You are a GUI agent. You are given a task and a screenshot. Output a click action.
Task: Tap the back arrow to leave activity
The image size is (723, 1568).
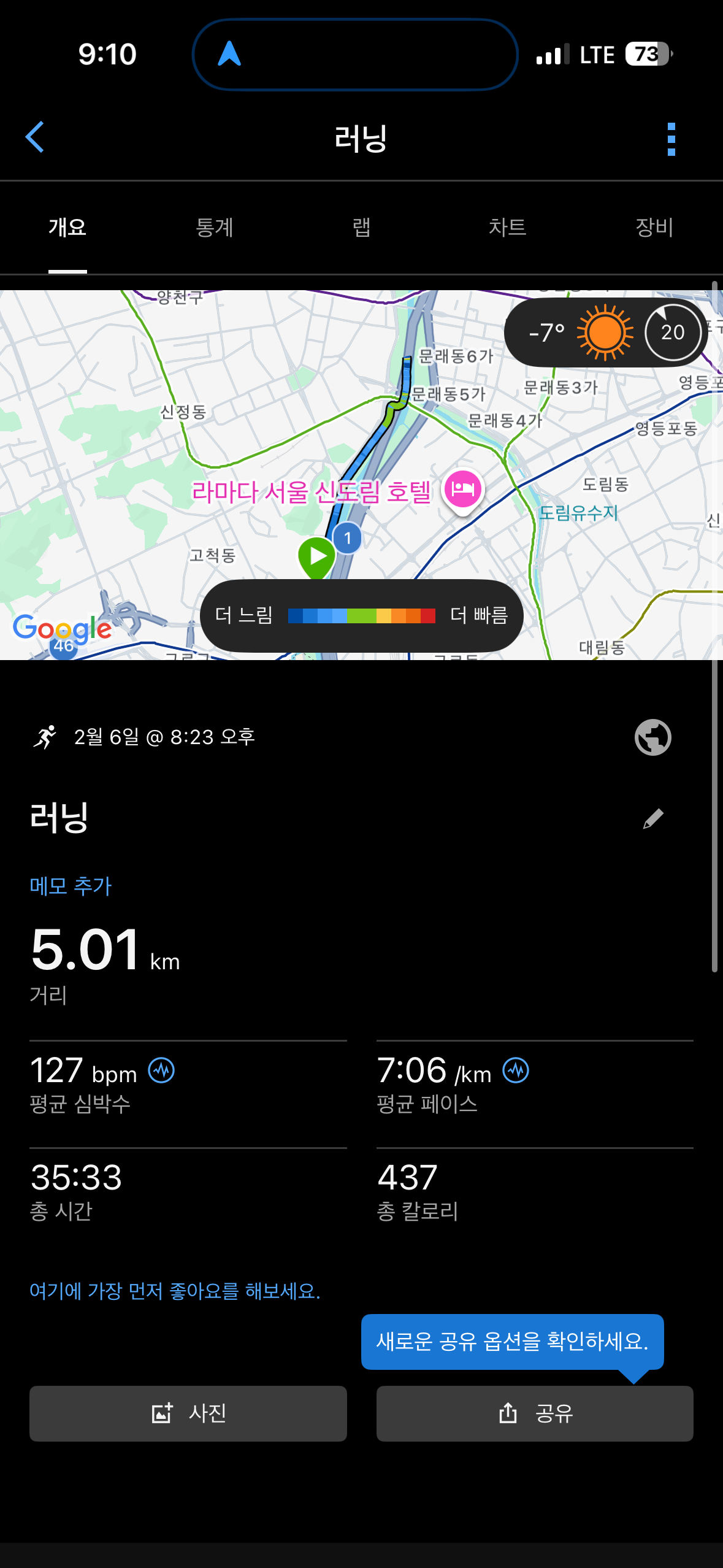(x=35, y=137)
